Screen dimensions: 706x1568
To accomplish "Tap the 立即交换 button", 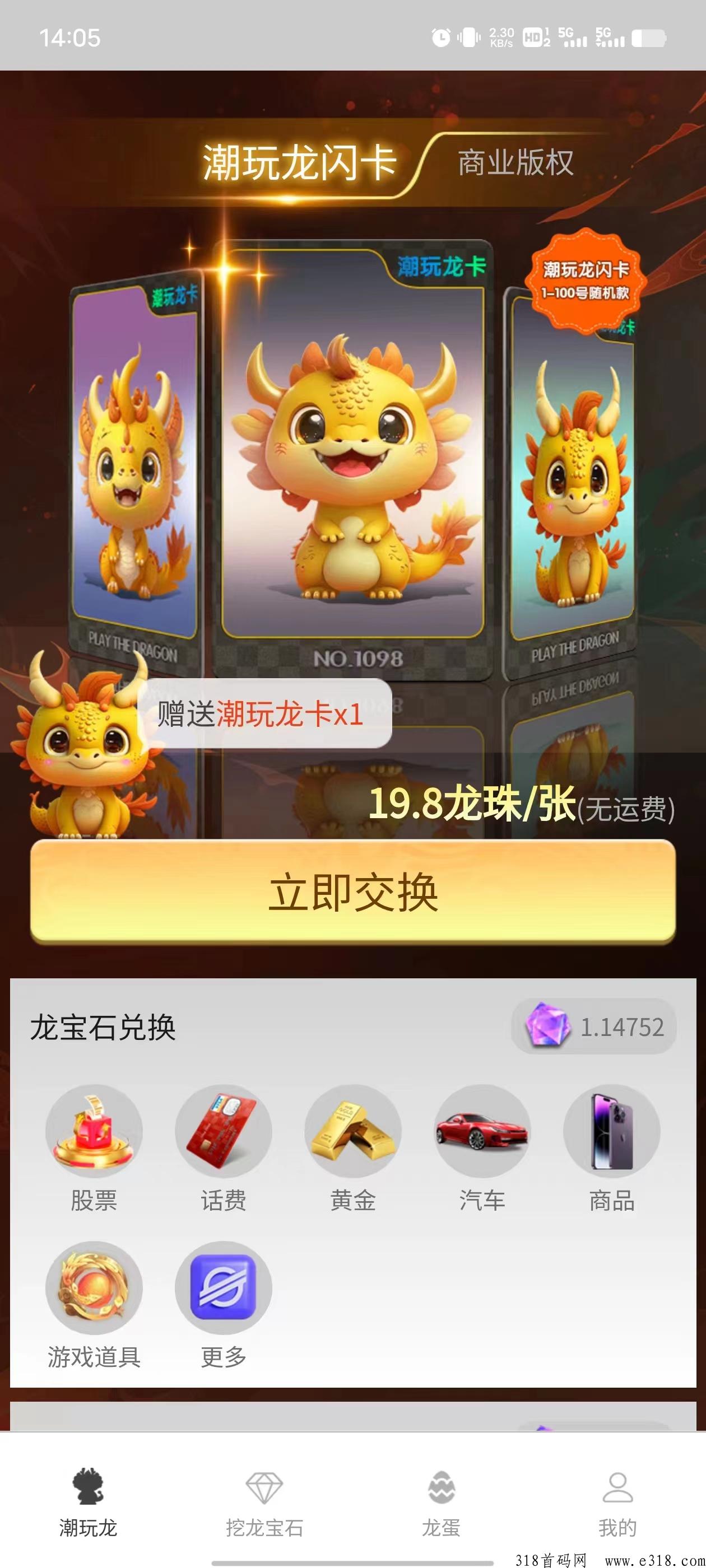I will point(352,891).
